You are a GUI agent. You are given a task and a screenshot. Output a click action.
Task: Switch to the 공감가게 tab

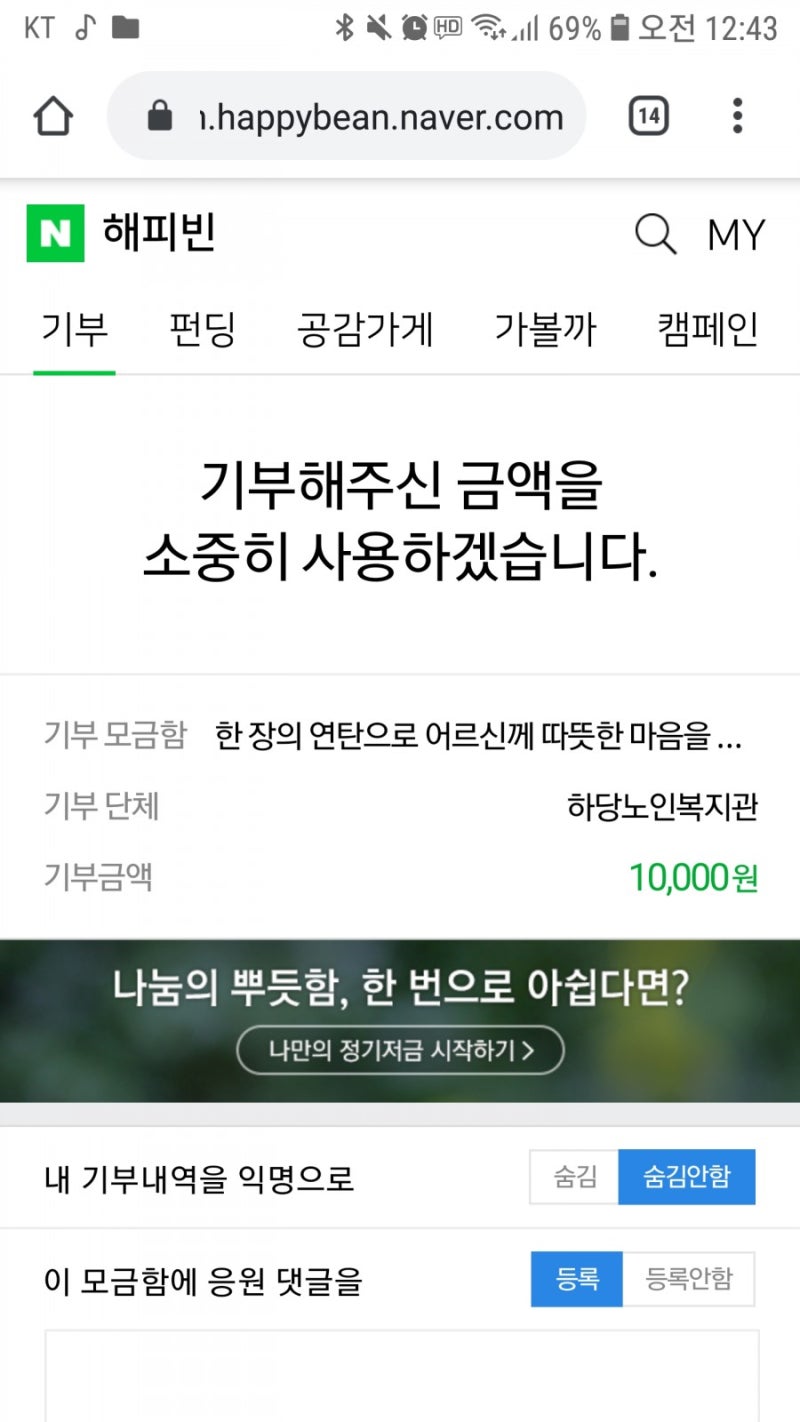click(x=365, y=329)
